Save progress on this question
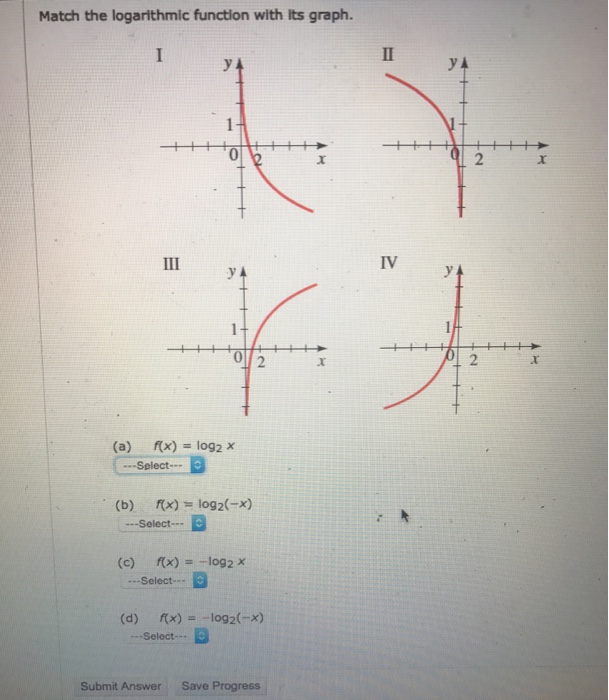The height and width of the screenshot is (700, 609). (221, 686)
